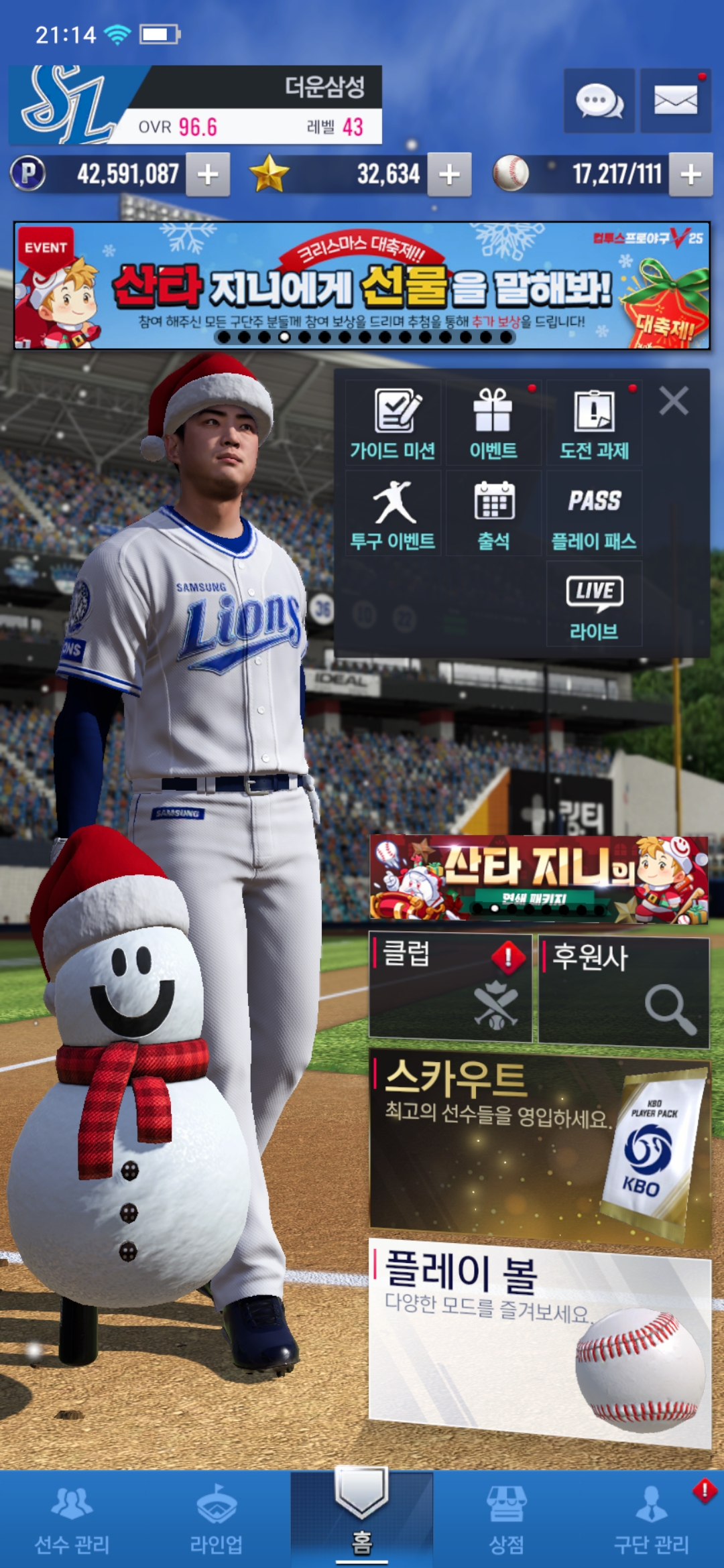Open 투구 이벤트 pitching event

click(394, 515)
